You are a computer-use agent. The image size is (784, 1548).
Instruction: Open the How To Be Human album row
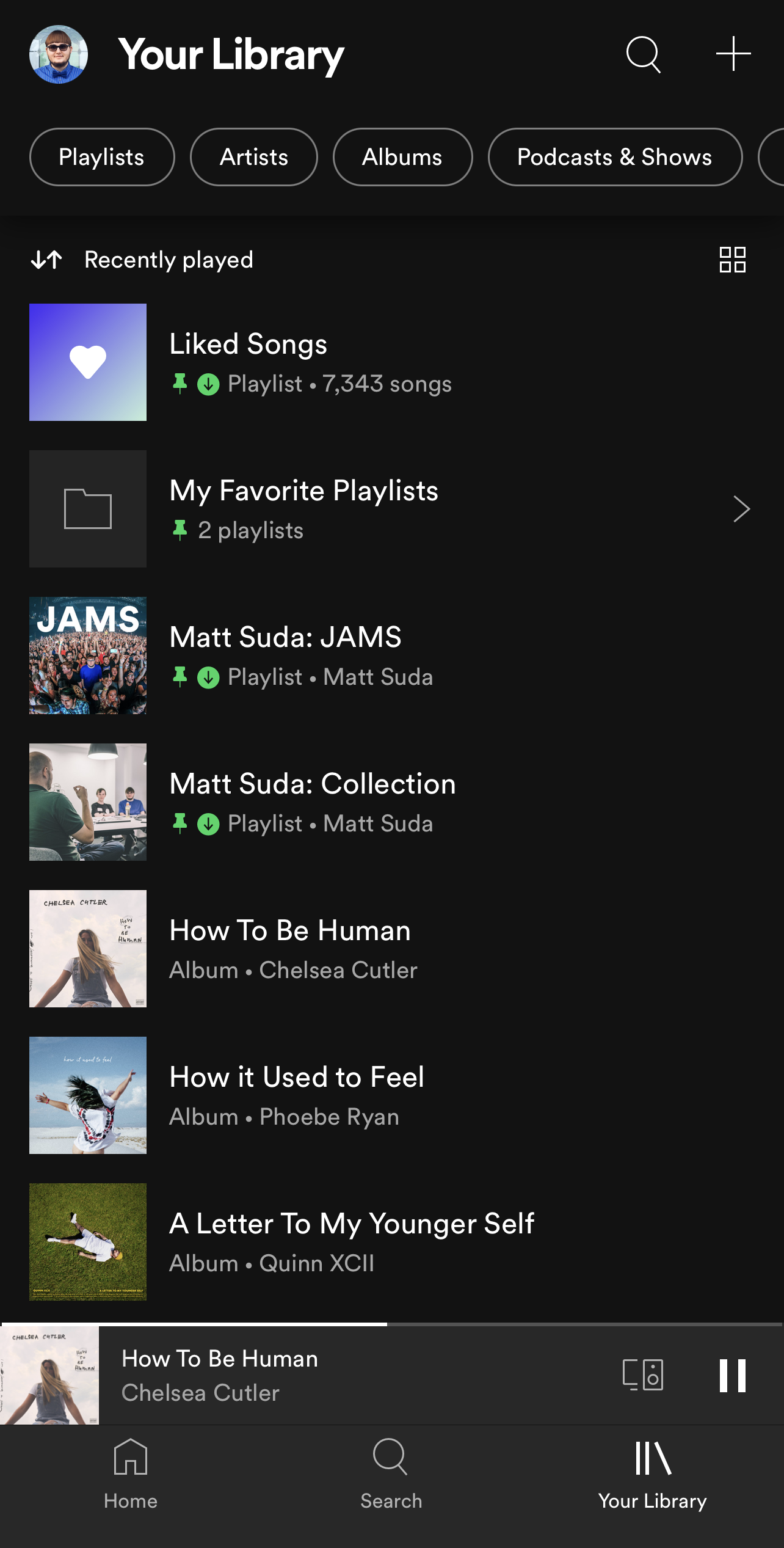click(392, 949)
